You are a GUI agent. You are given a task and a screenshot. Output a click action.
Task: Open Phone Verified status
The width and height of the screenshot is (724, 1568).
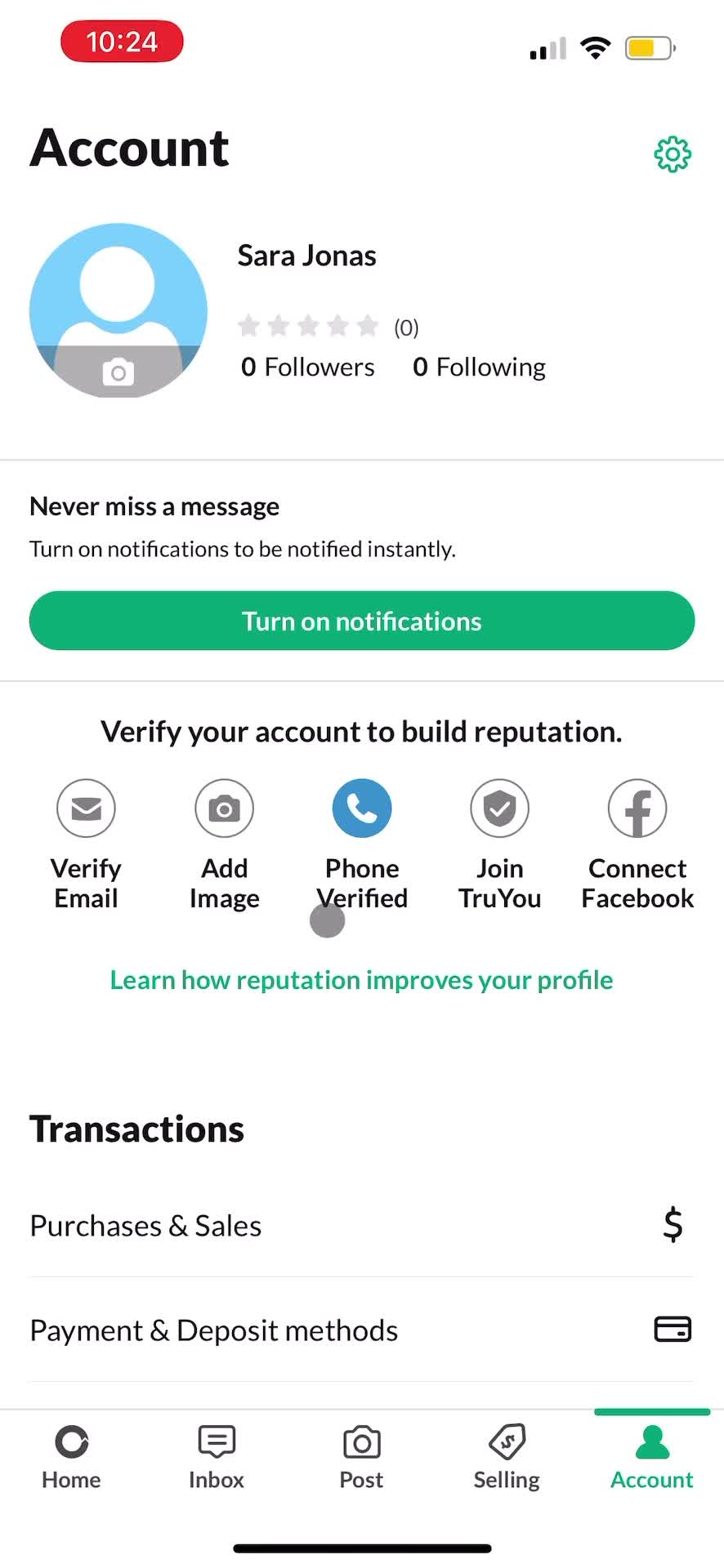pyautogui.click(x=362, y=843)
